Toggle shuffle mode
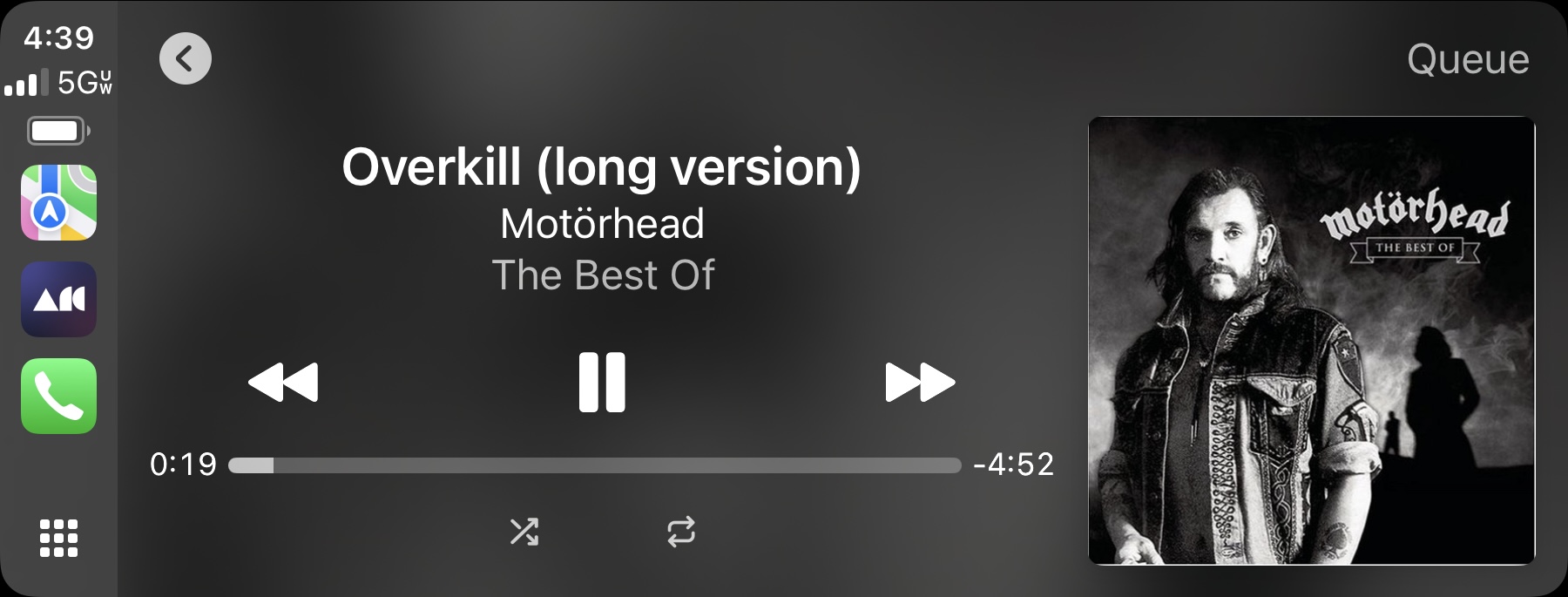 point(524,531)
